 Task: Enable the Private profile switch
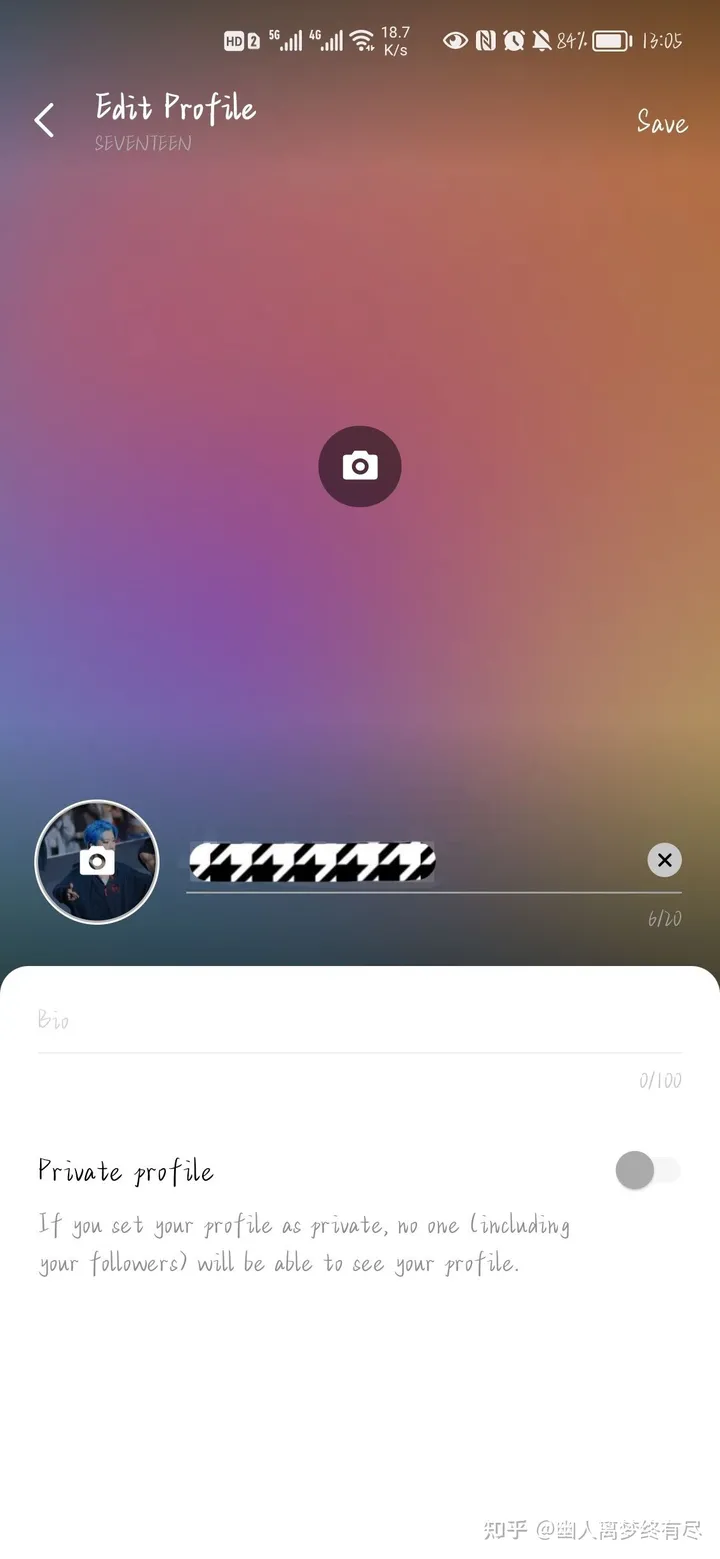point(647,1170)
